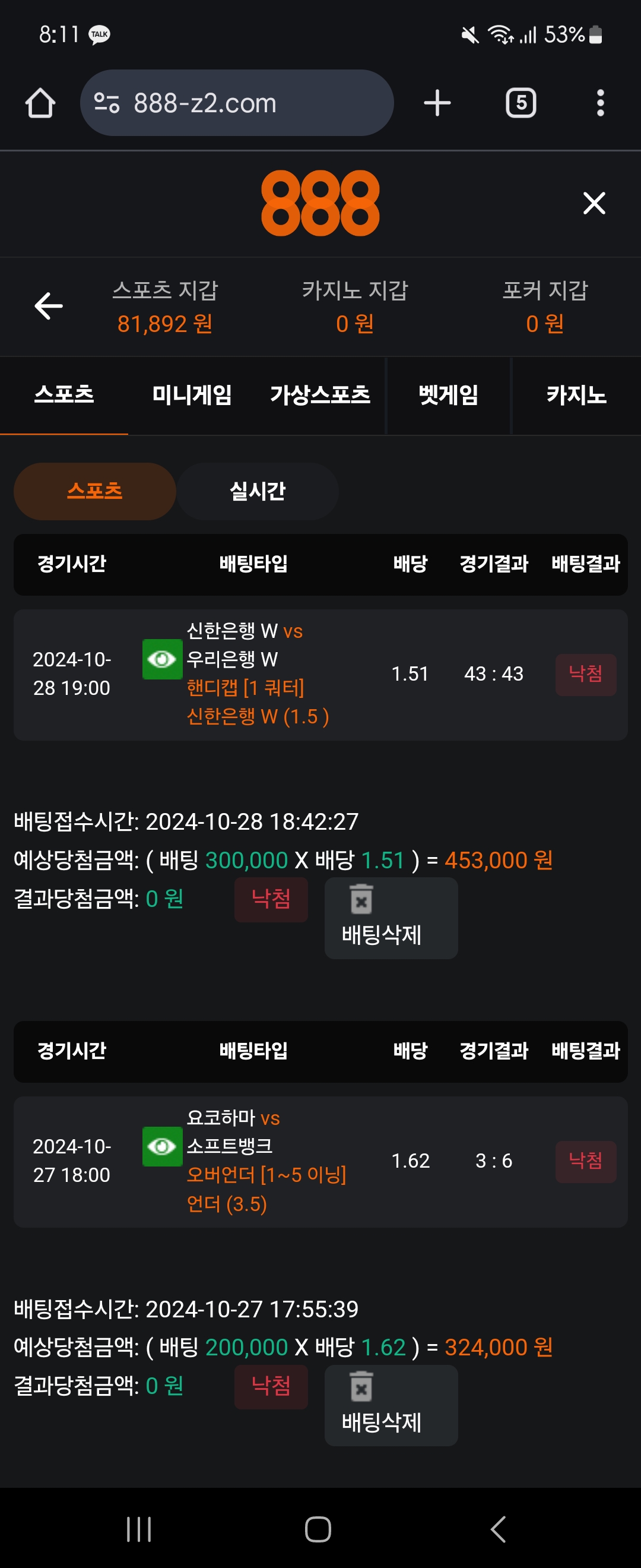The height and width of the screenshot is (1568, 641).
Task: Go to the browser home page
Action: [x=40, y=103]
